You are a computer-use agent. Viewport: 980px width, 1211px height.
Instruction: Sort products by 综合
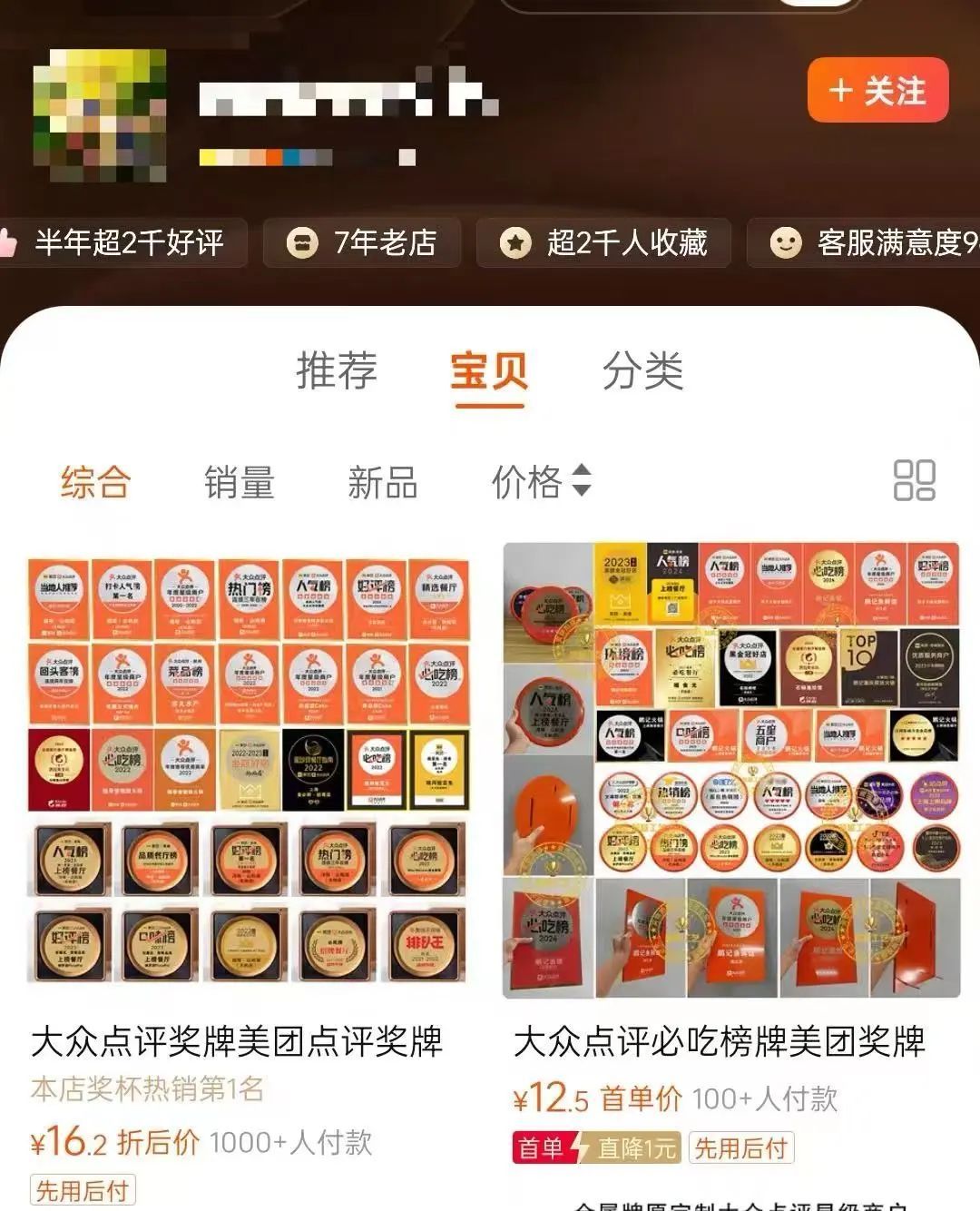coord(95,481)
